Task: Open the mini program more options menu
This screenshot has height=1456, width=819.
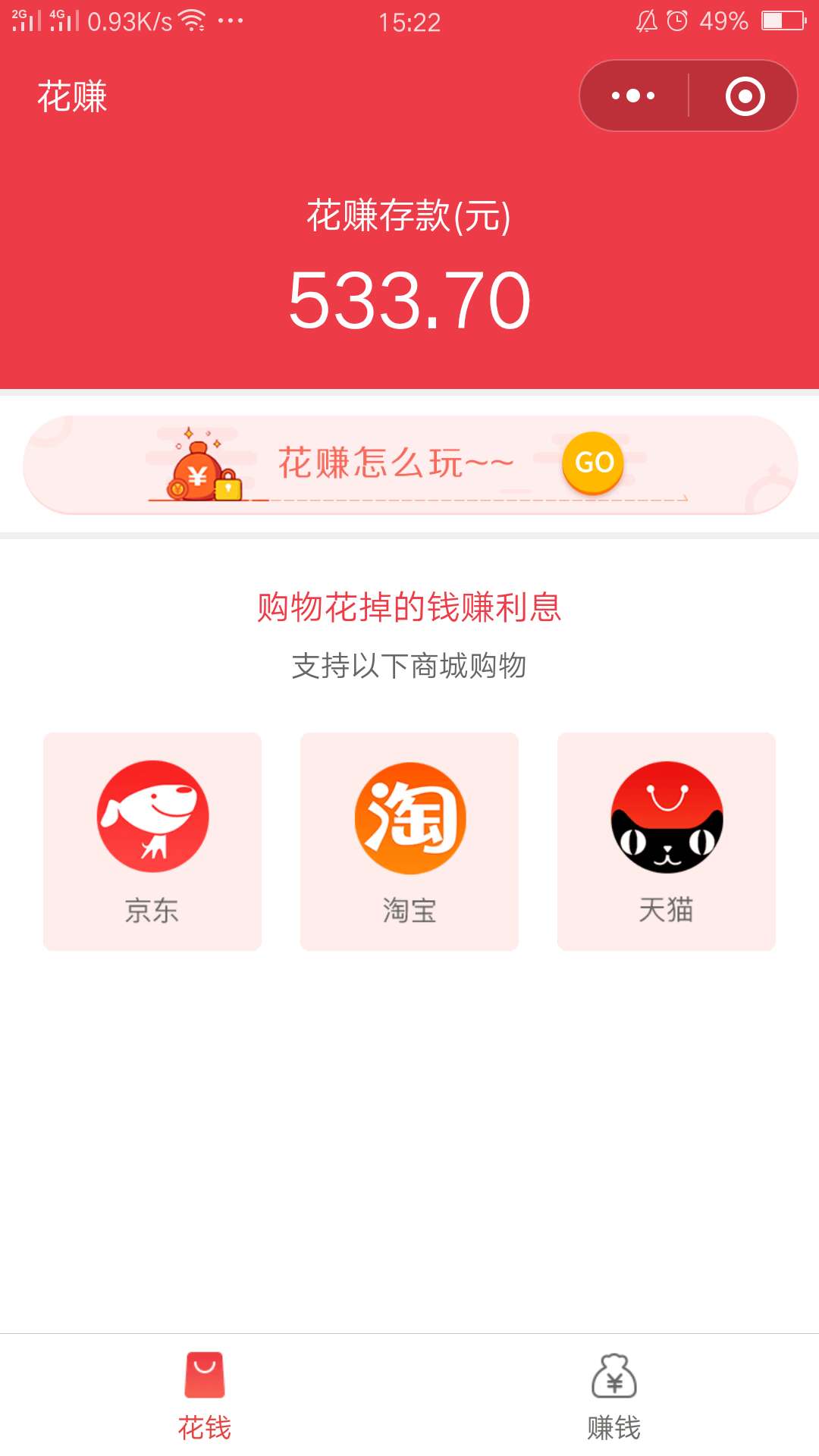Action: pos(633,96)
